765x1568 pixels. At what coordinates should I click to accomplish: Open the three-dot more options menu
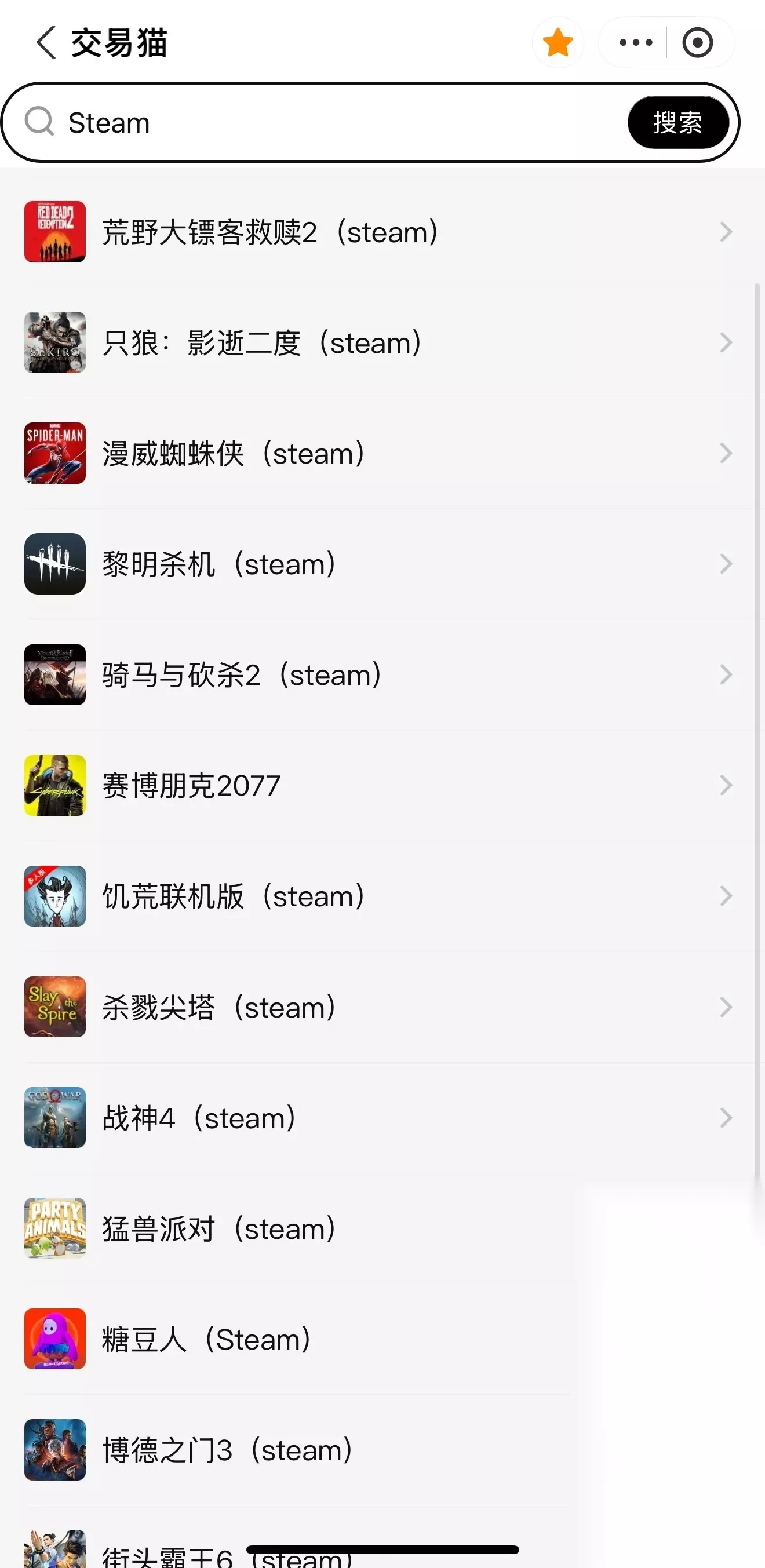coord(635,43)
